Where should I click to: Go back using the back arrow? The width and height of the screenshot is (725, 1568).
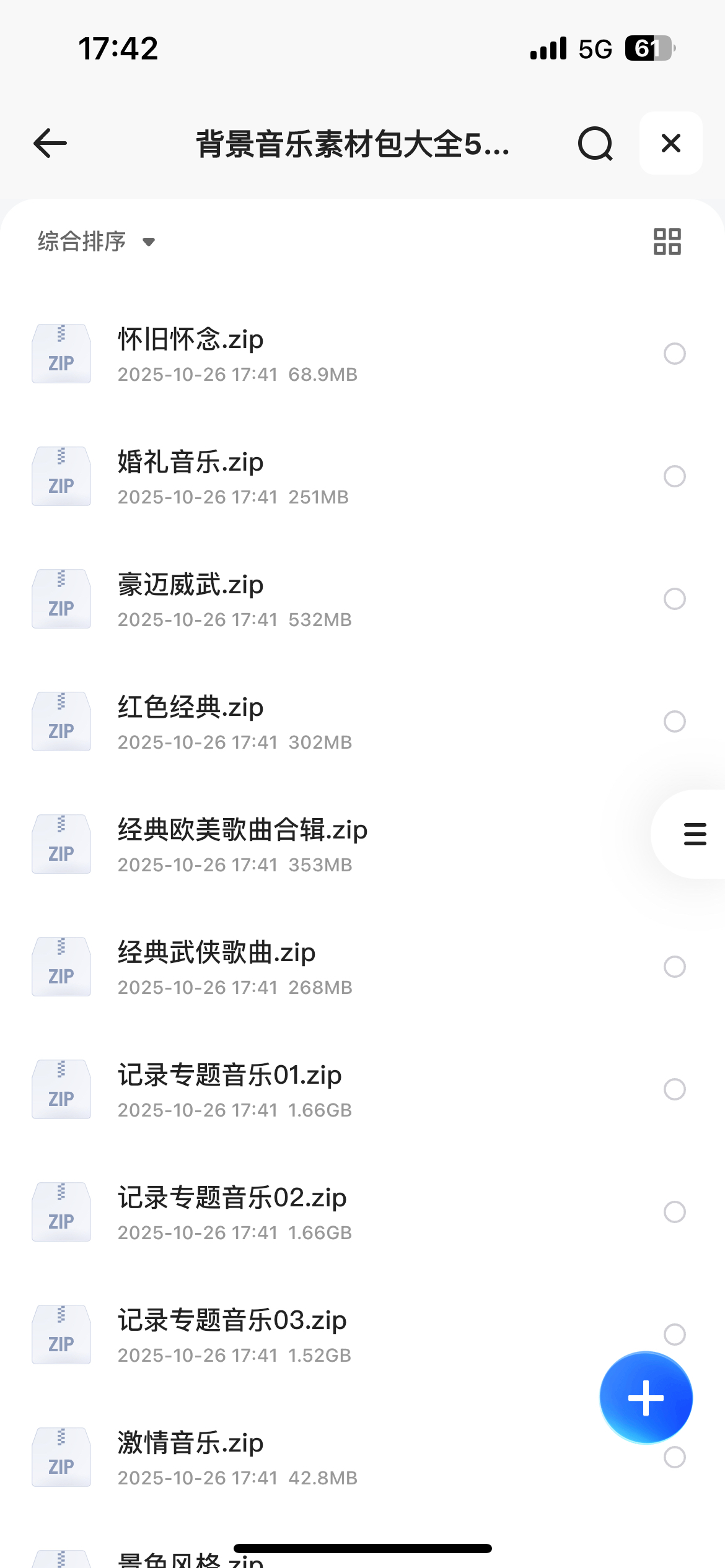point(50,144)
